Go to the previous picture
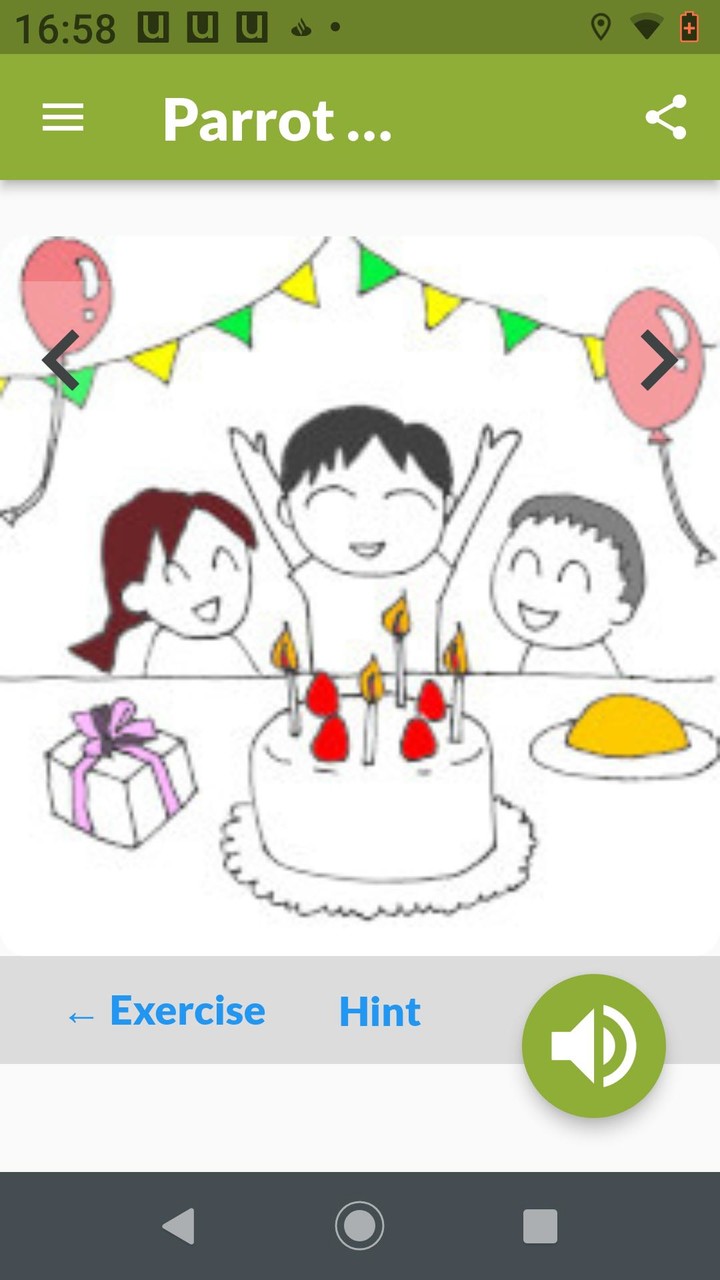 click(x=60, y=359)
